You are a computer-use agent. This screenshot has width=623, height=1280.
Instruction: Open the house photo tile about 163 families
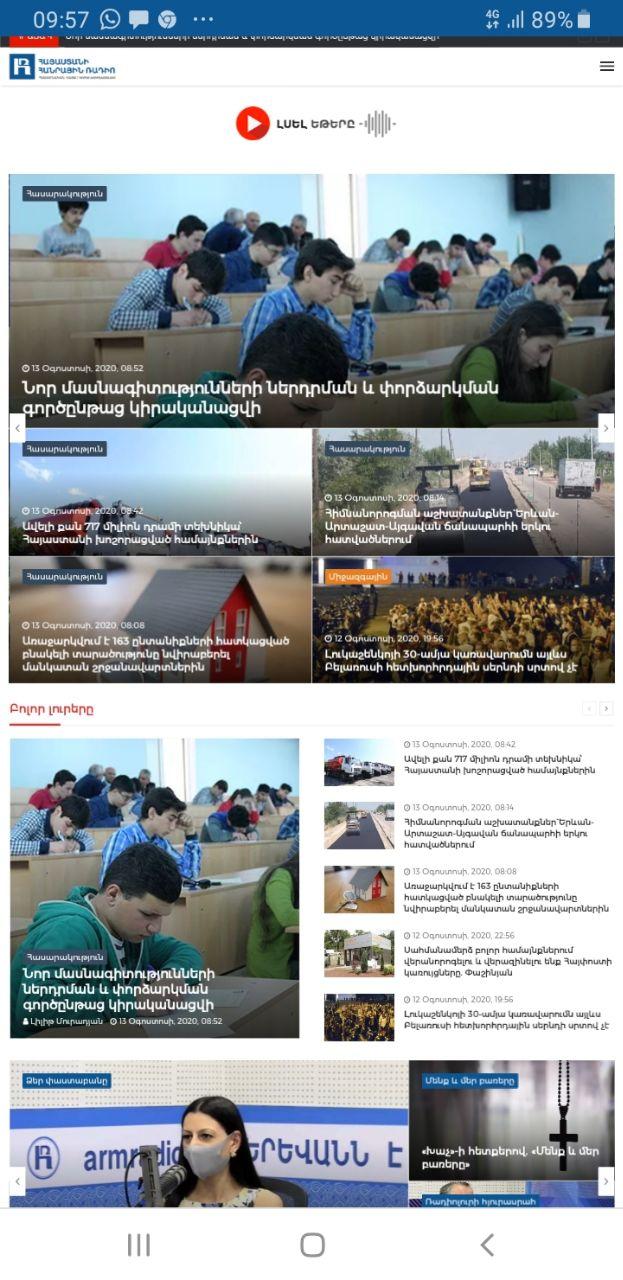(x=160, y=620)
